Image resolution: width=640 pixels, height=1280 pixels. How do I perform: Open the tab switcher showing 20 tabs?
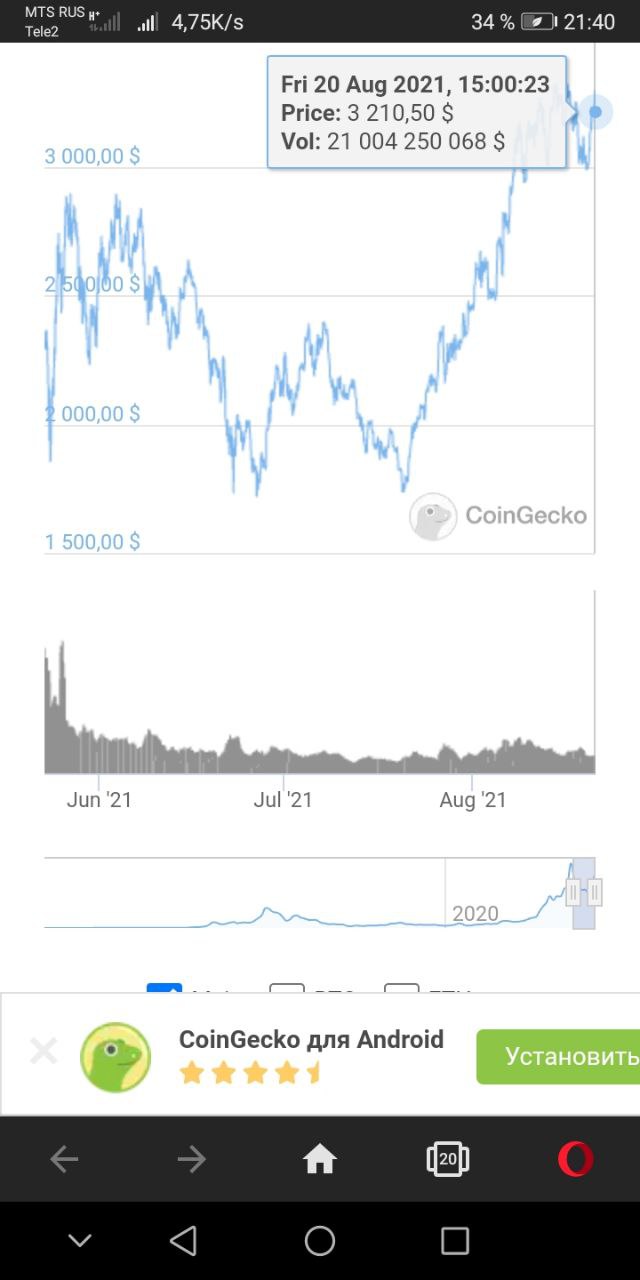447,1159
